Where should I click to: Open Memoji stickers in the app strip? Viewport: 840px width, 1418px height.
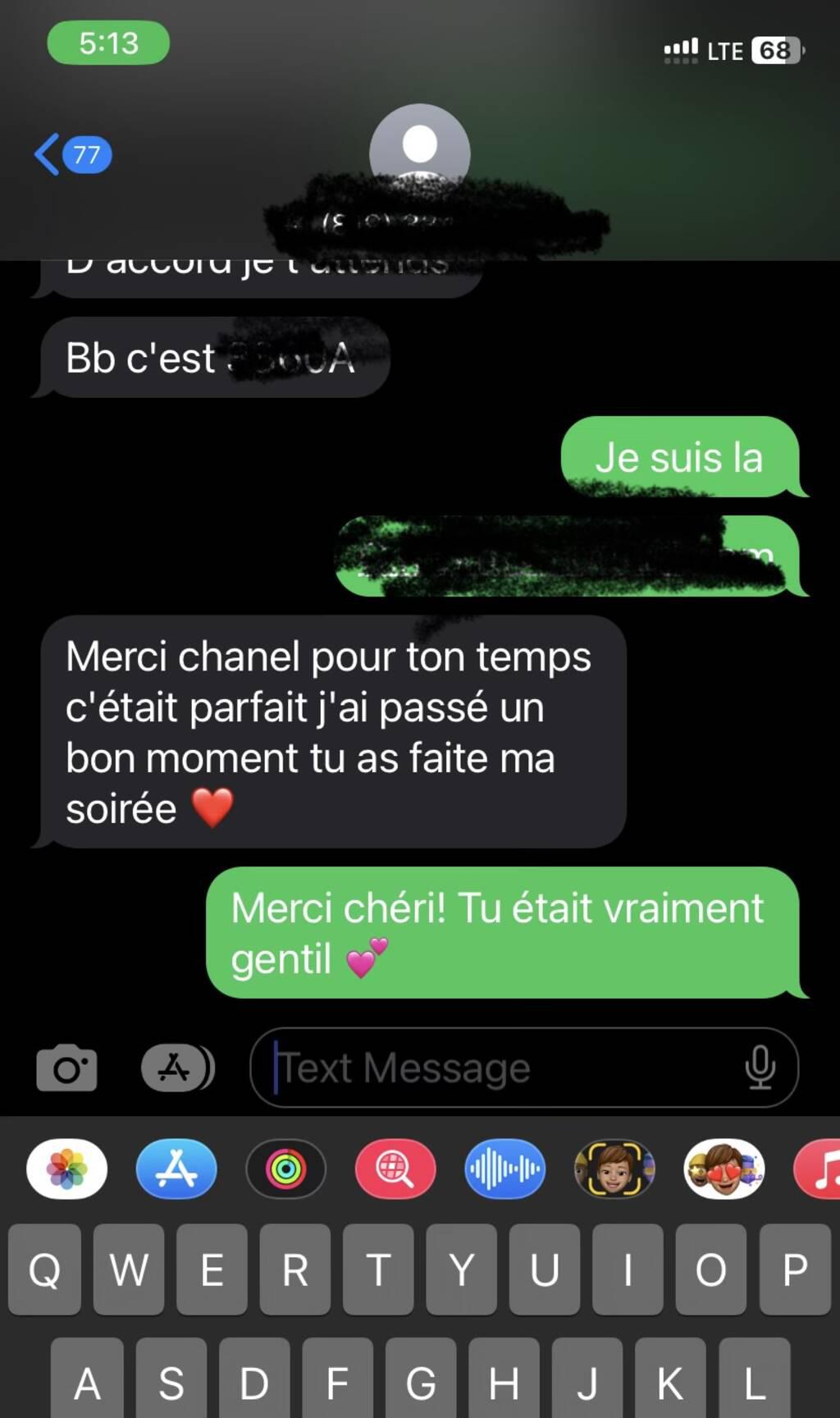(724, 1169)
